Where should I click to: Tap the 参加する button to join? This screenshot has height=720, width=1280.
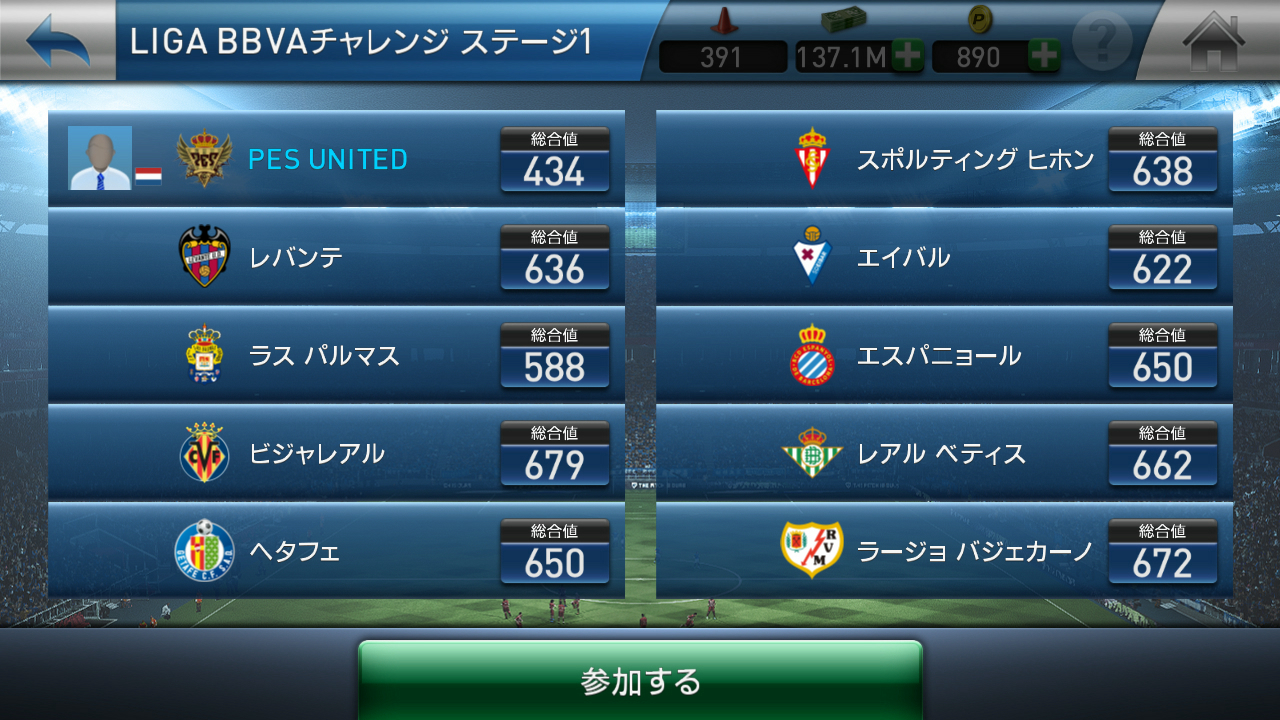(x=640, y=680)
